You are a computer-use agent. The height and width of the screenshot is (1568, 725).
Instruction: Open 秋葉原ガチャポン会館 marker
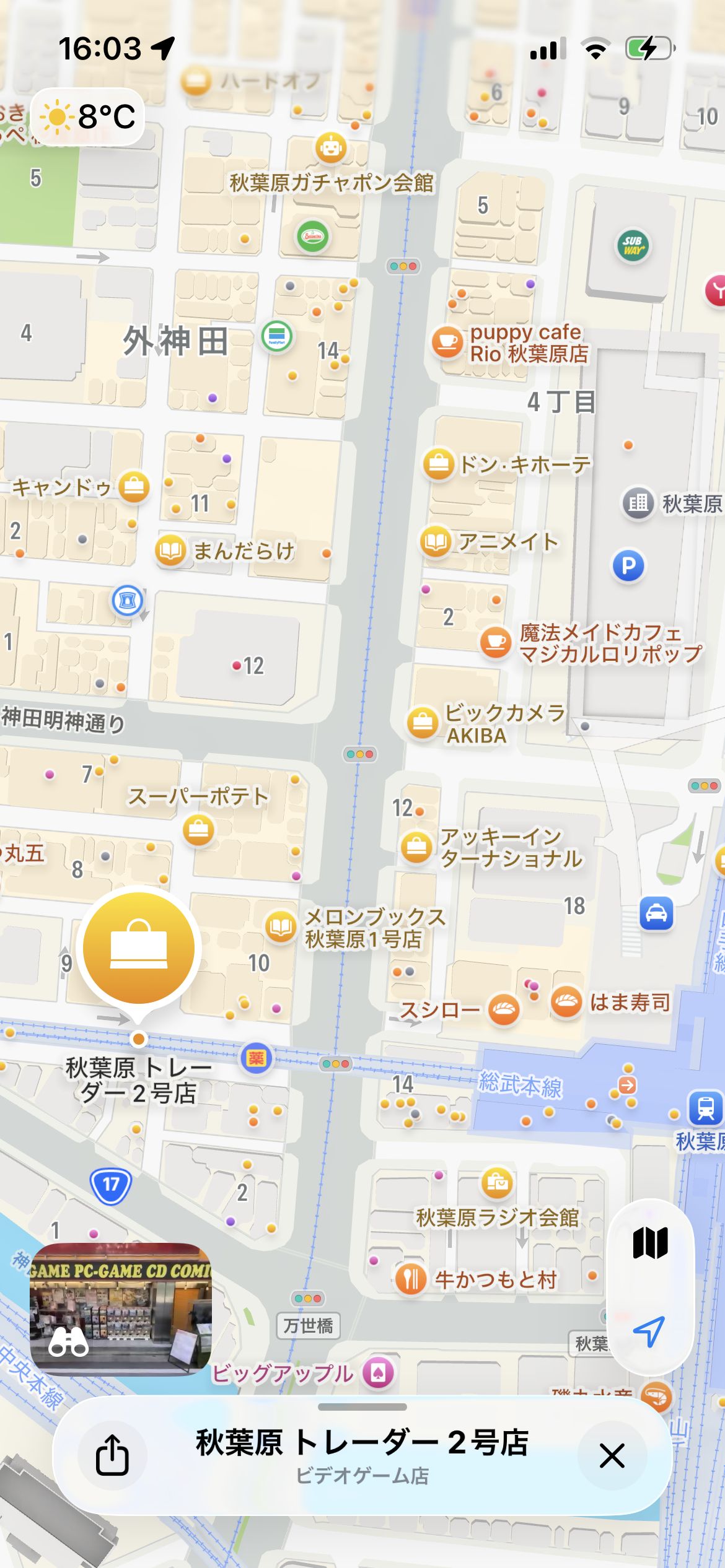(331, 148)
